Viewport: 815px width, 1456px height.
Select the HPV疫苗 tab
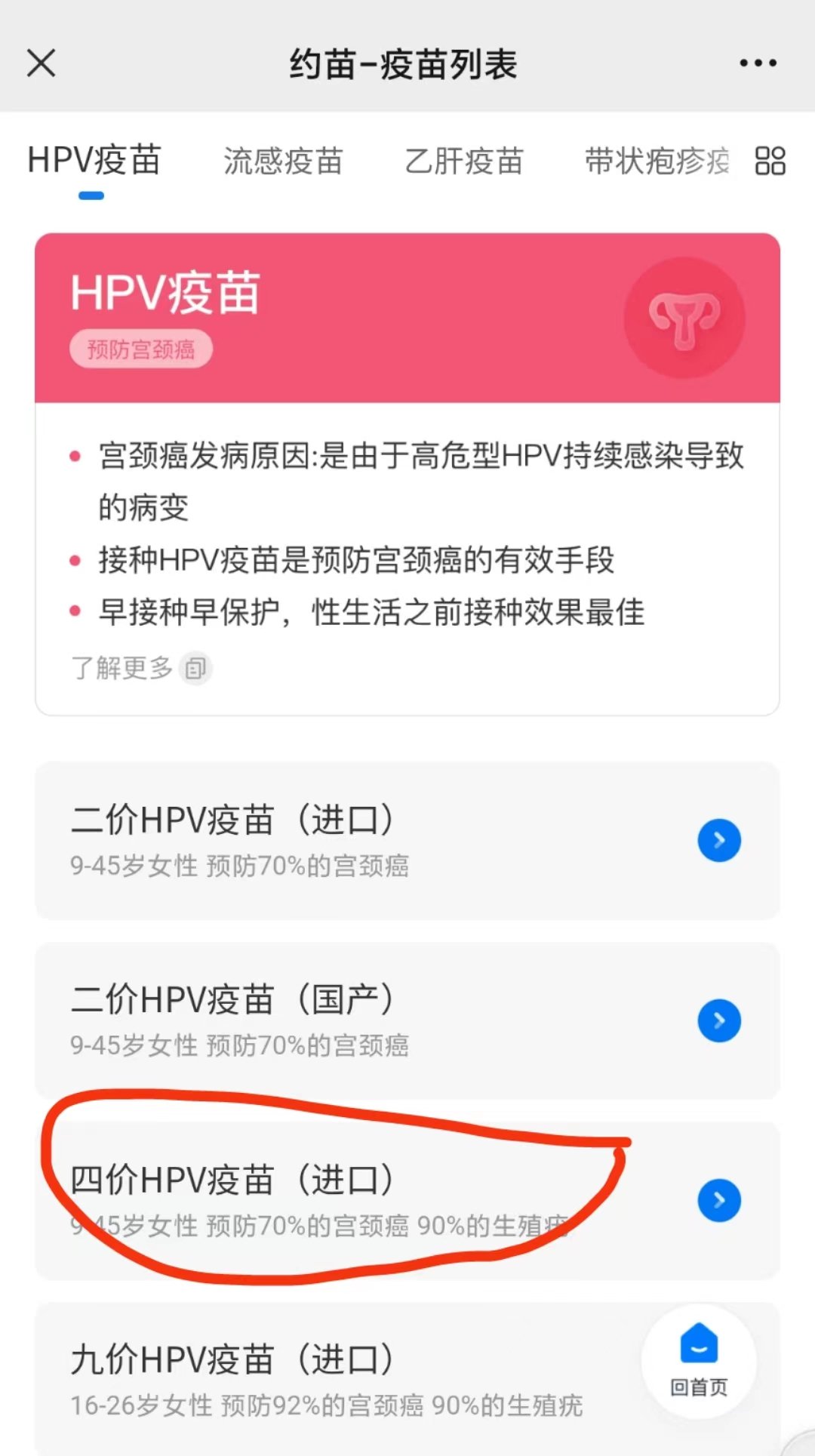pos(94,161)
